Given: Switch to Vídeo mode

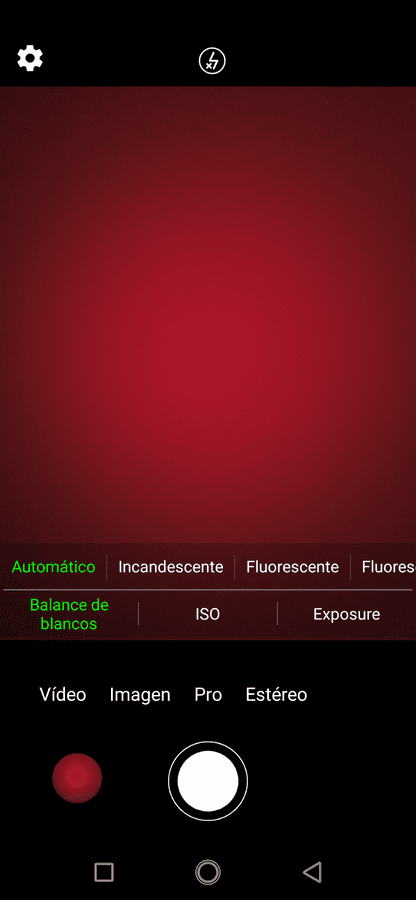Looking at the screenshot, I should point(63,695).
